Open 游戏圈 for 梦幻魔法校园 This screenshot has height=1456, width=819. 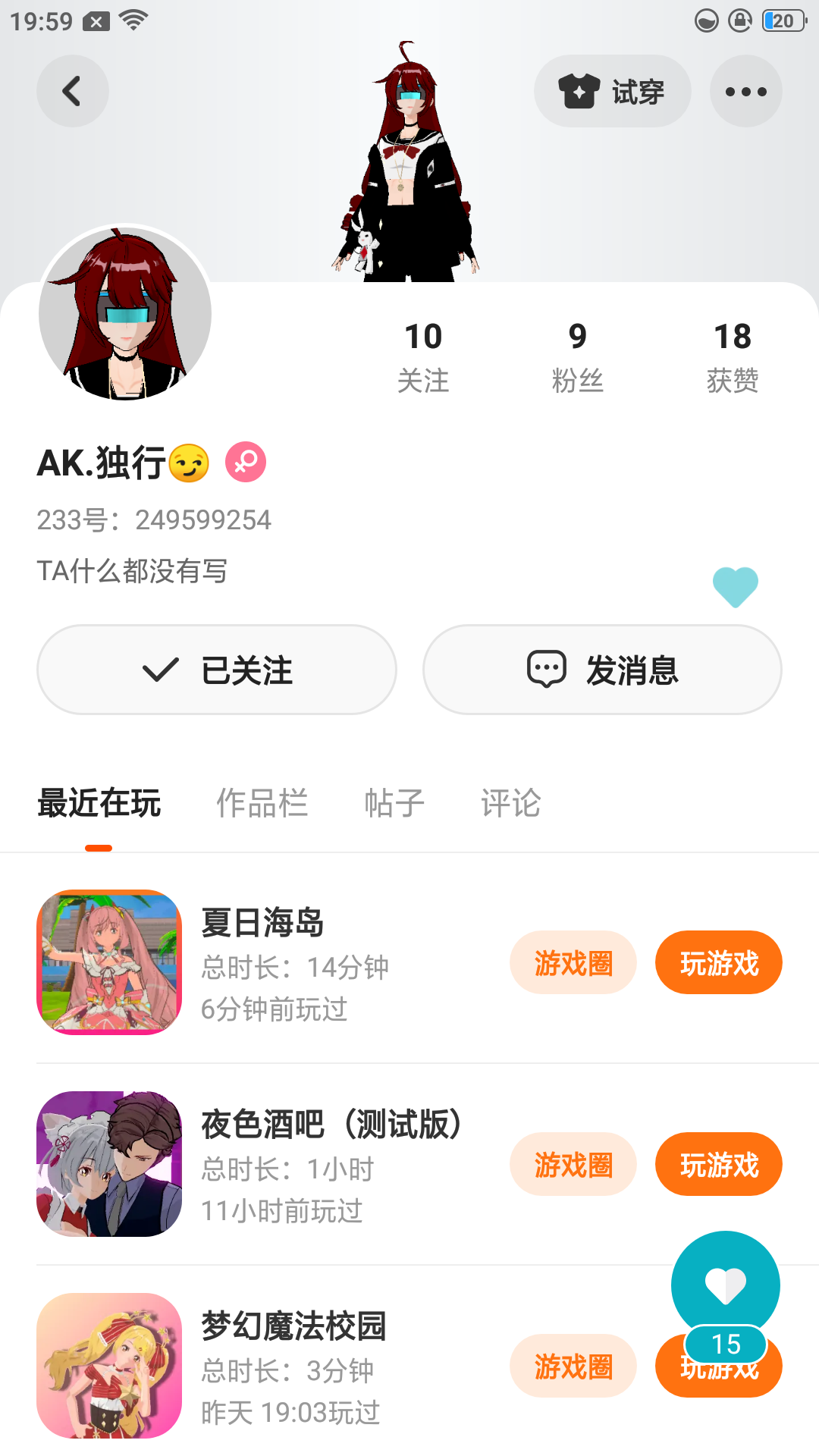coord(573,1367)
